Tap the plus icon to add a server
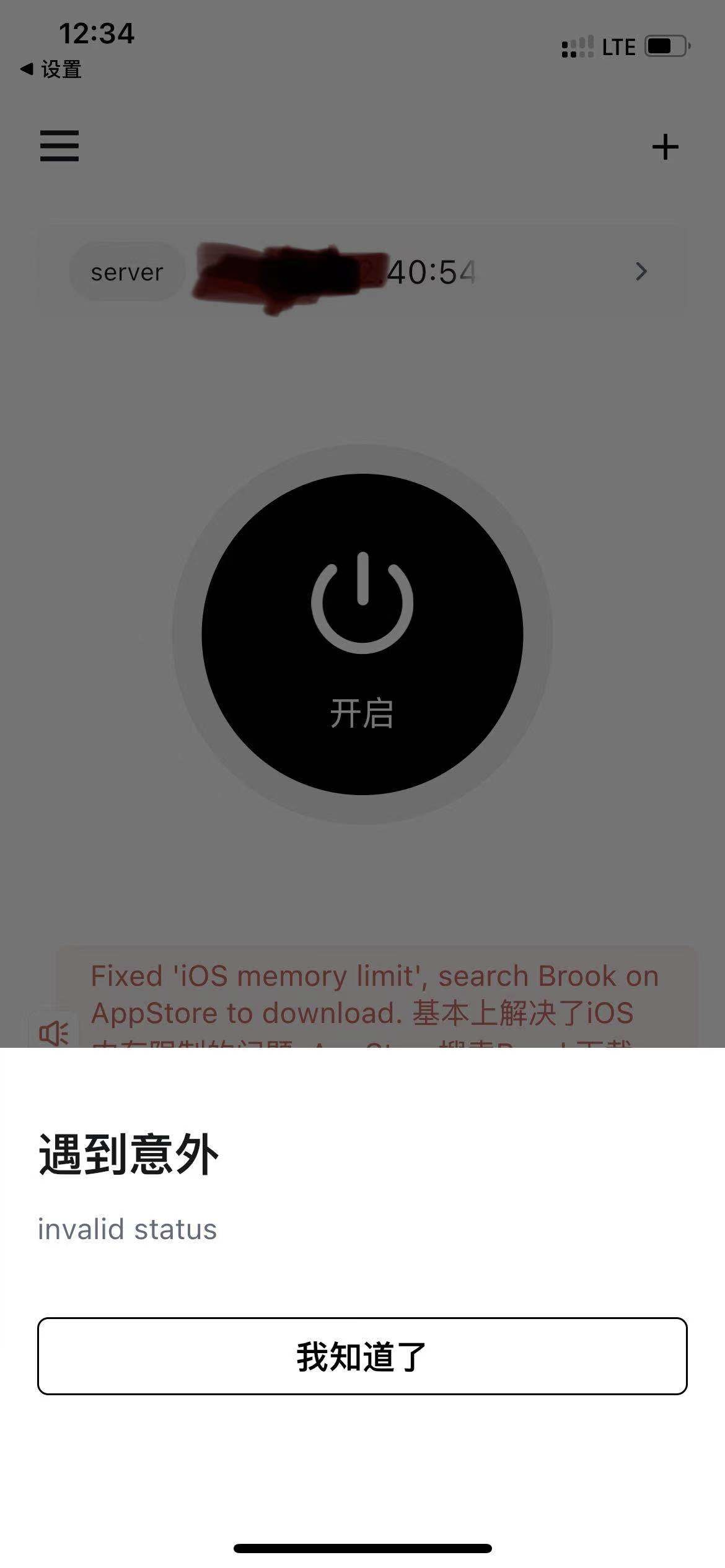 [666, 147]
